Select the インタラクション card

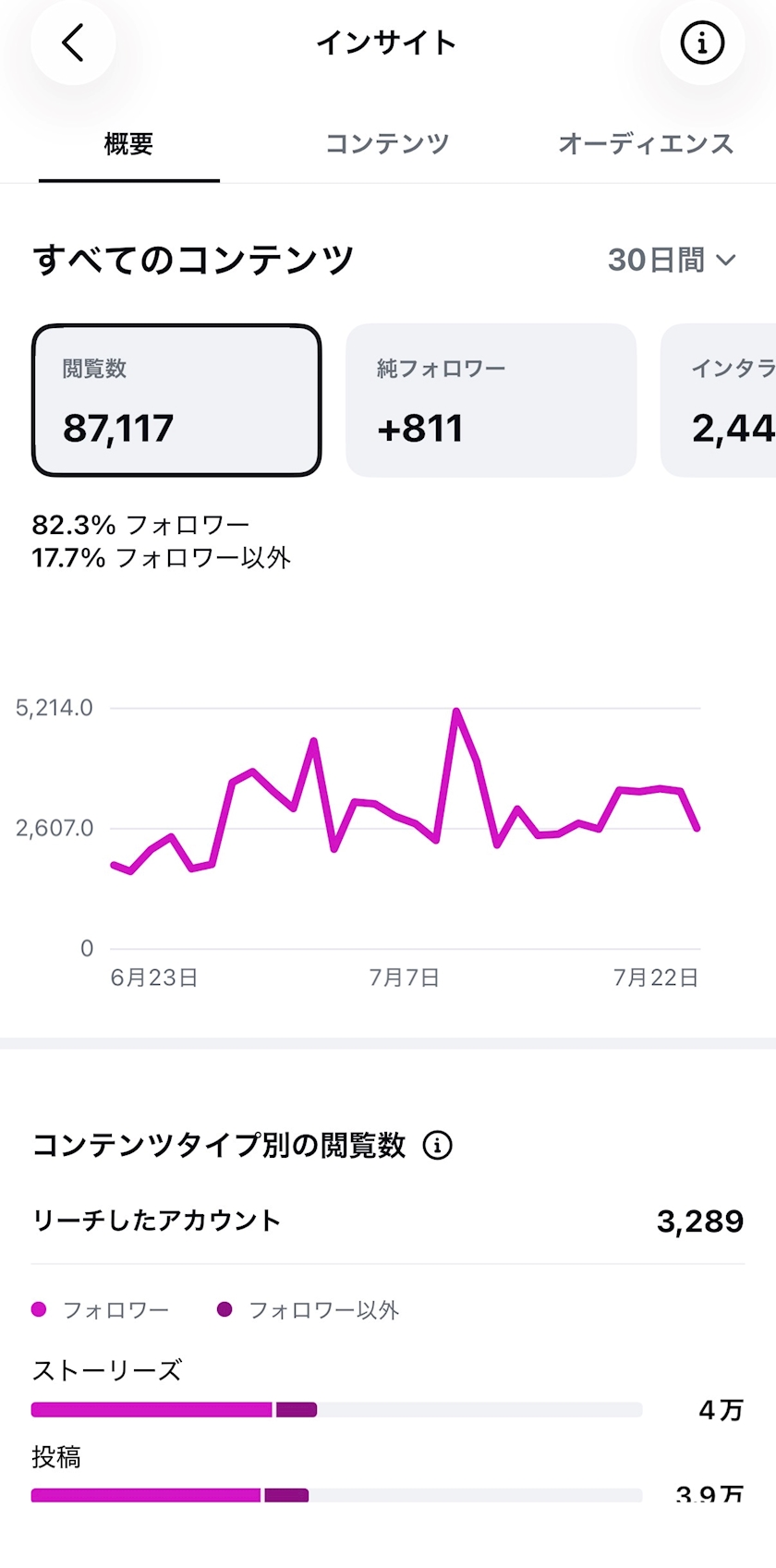(x=719, y=400)
